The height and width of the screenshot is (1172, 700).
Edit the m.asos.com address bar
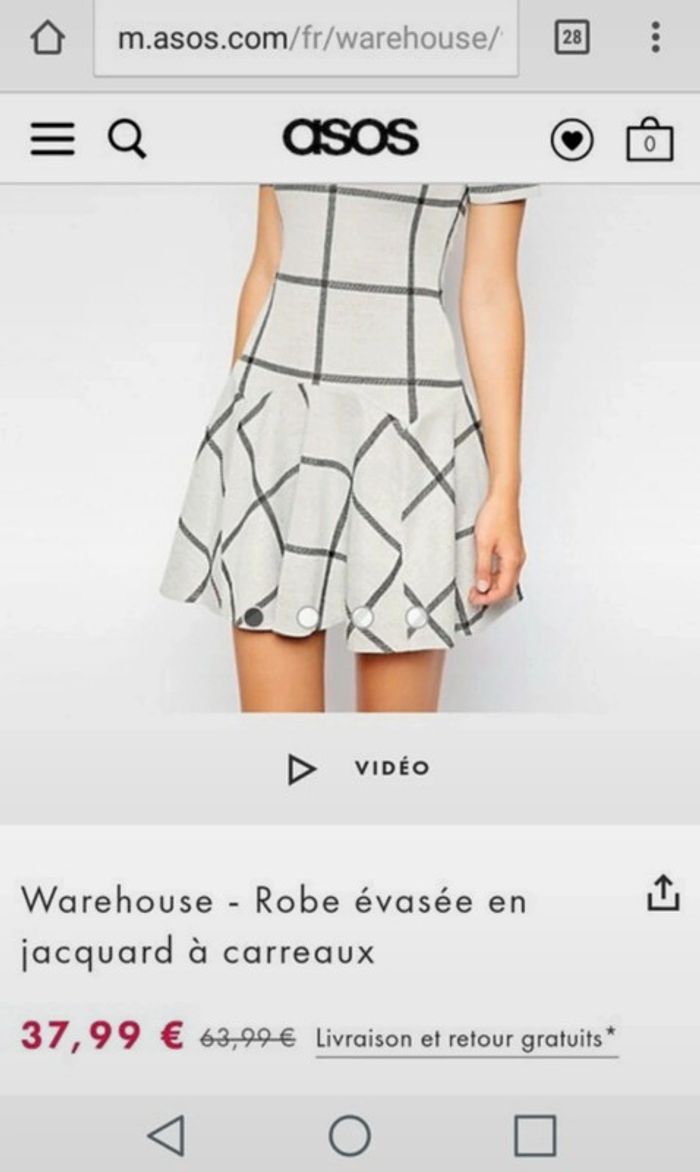[307, 39]
